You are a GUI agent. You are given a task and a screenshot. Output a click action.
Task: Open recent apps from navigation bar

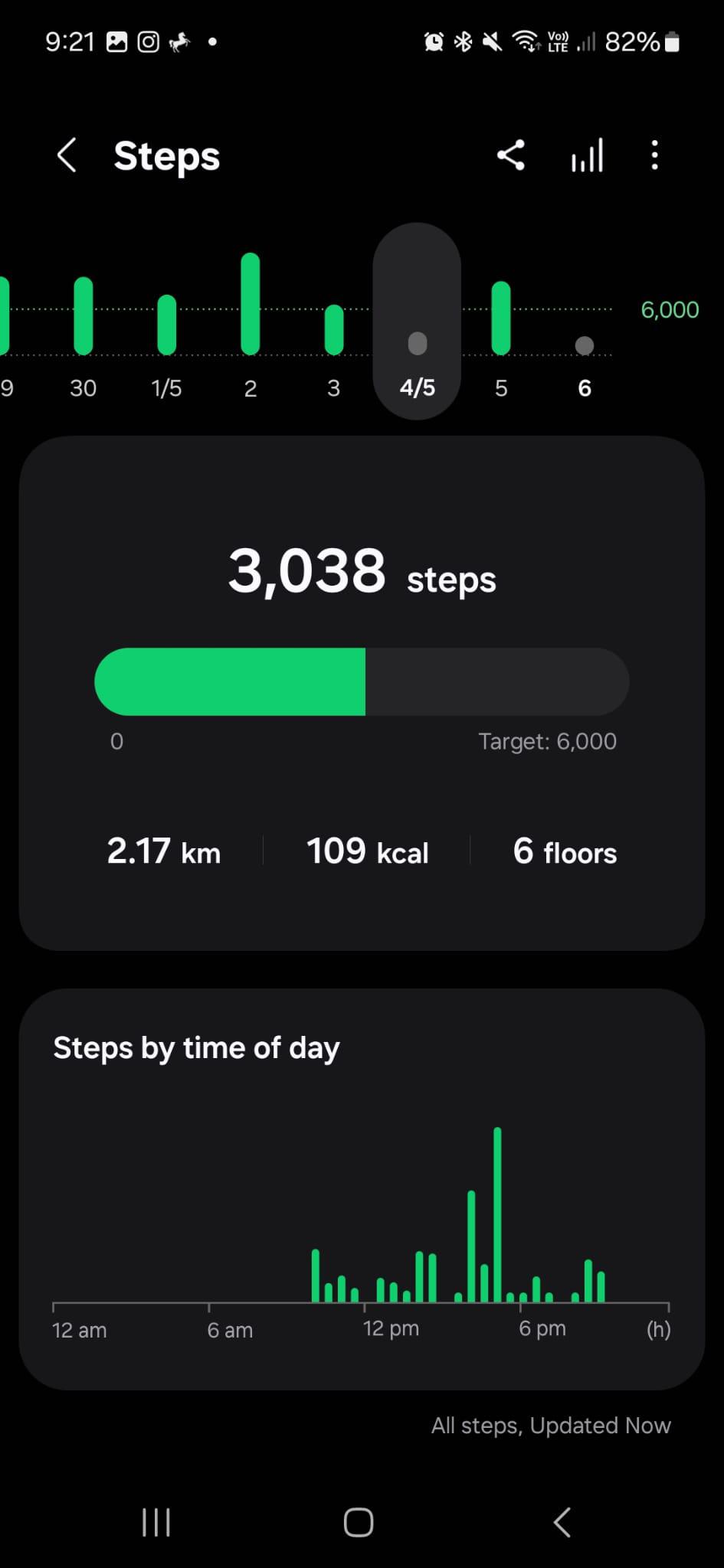point(156,1522)
